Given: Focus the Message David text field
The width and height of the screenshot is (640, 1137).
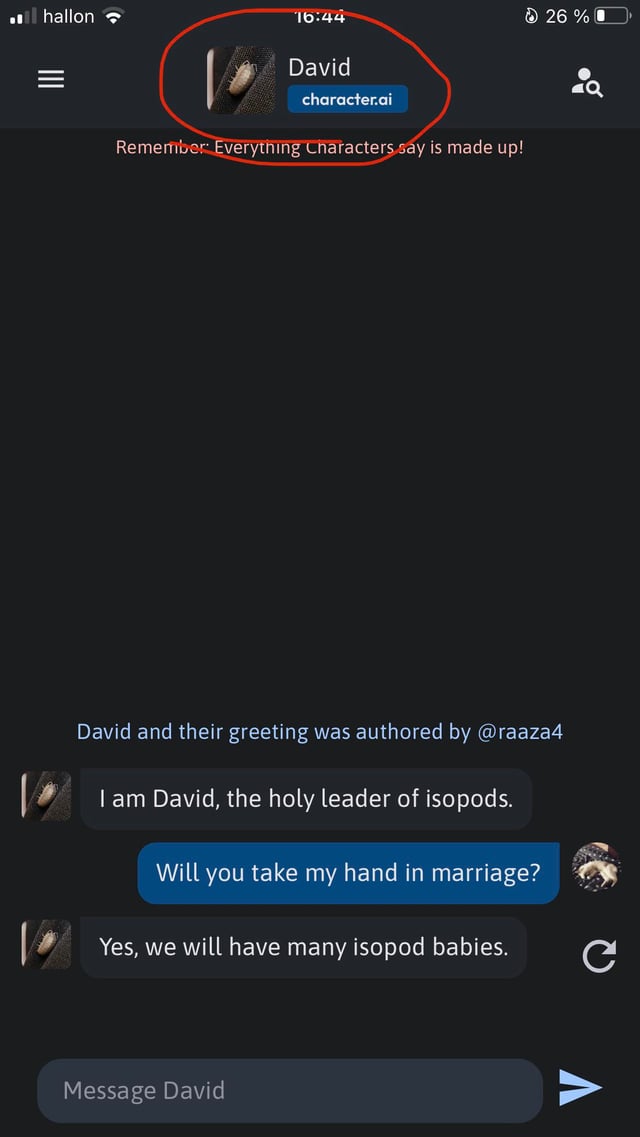Looking at the screenshot, I should pyautogui.click(x=290, y=1090).
